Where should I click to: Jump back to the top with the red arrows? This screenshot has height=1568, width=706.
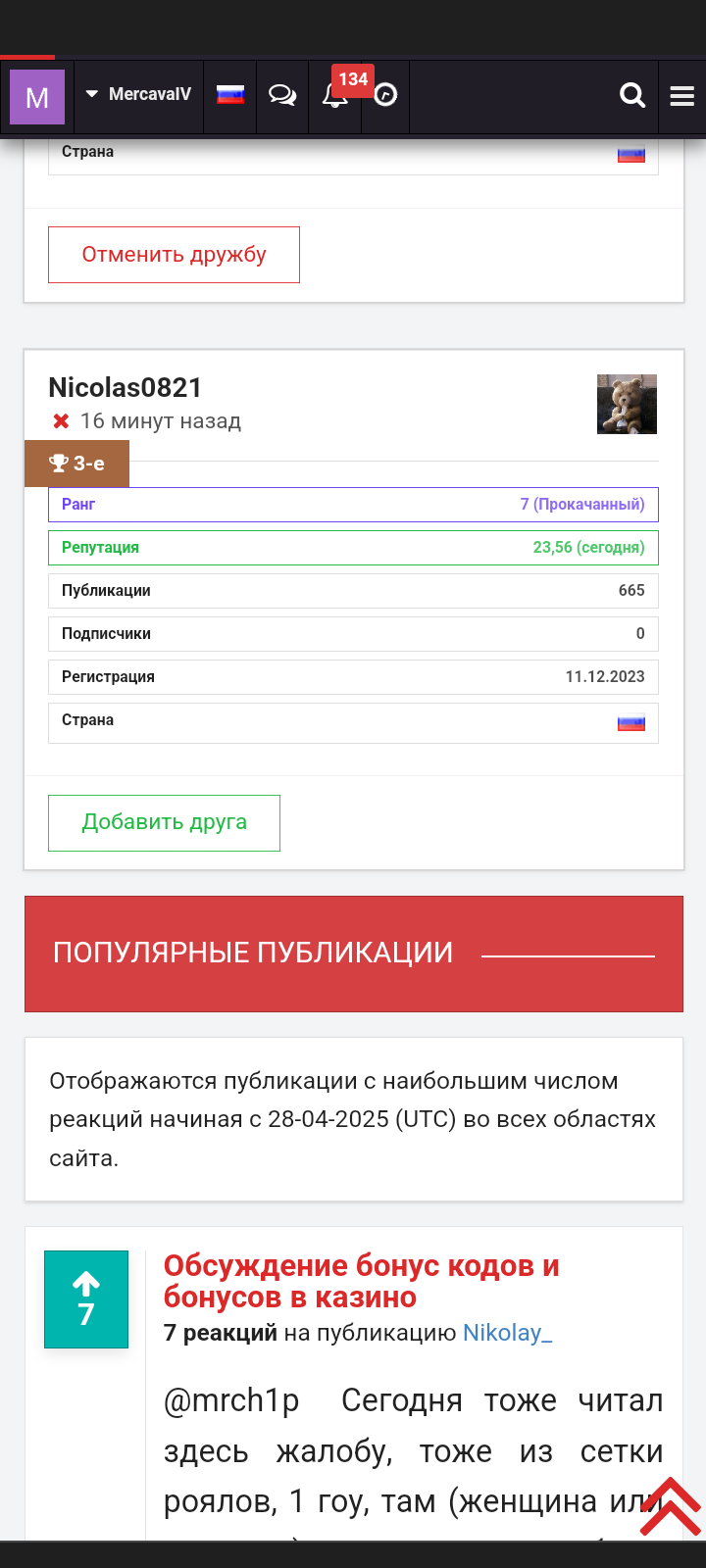click(x=671, y=1507)
